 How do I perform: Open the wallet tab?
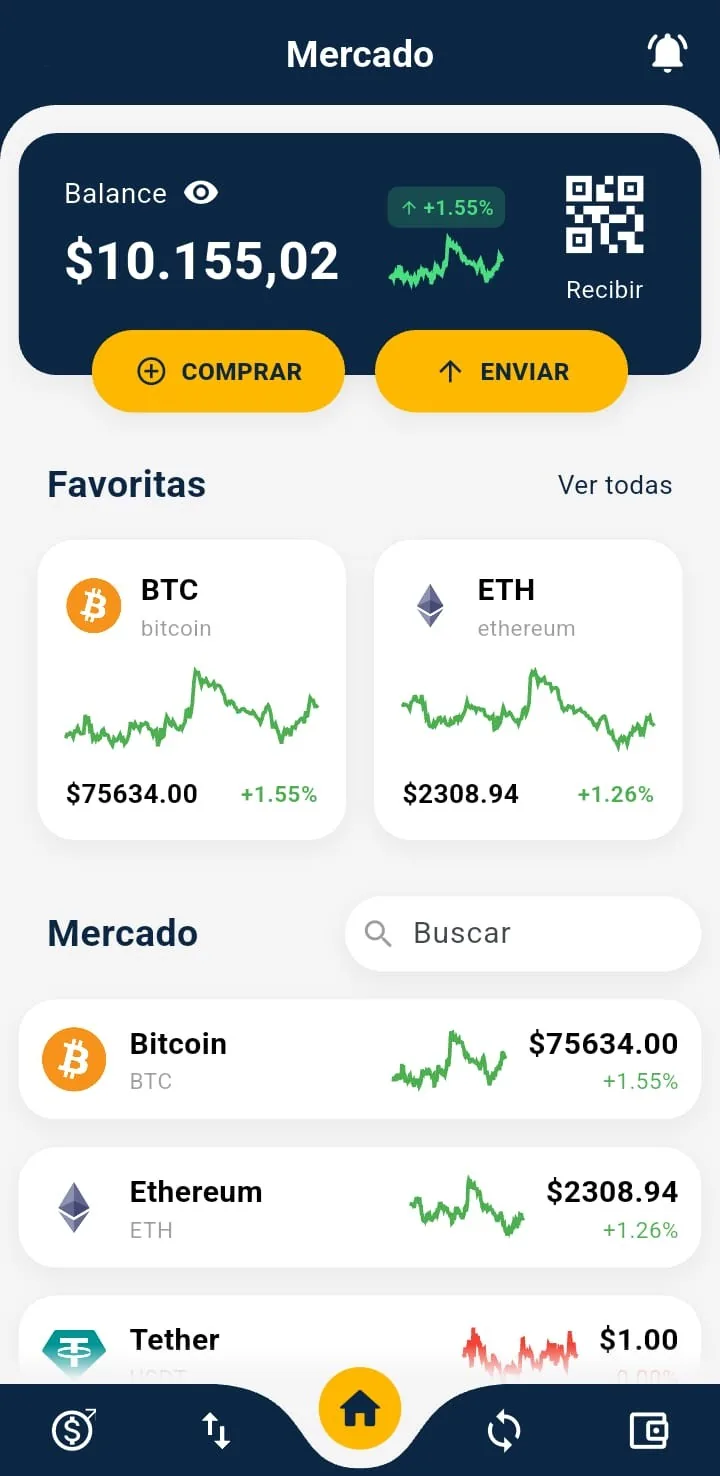[648, 1431]
